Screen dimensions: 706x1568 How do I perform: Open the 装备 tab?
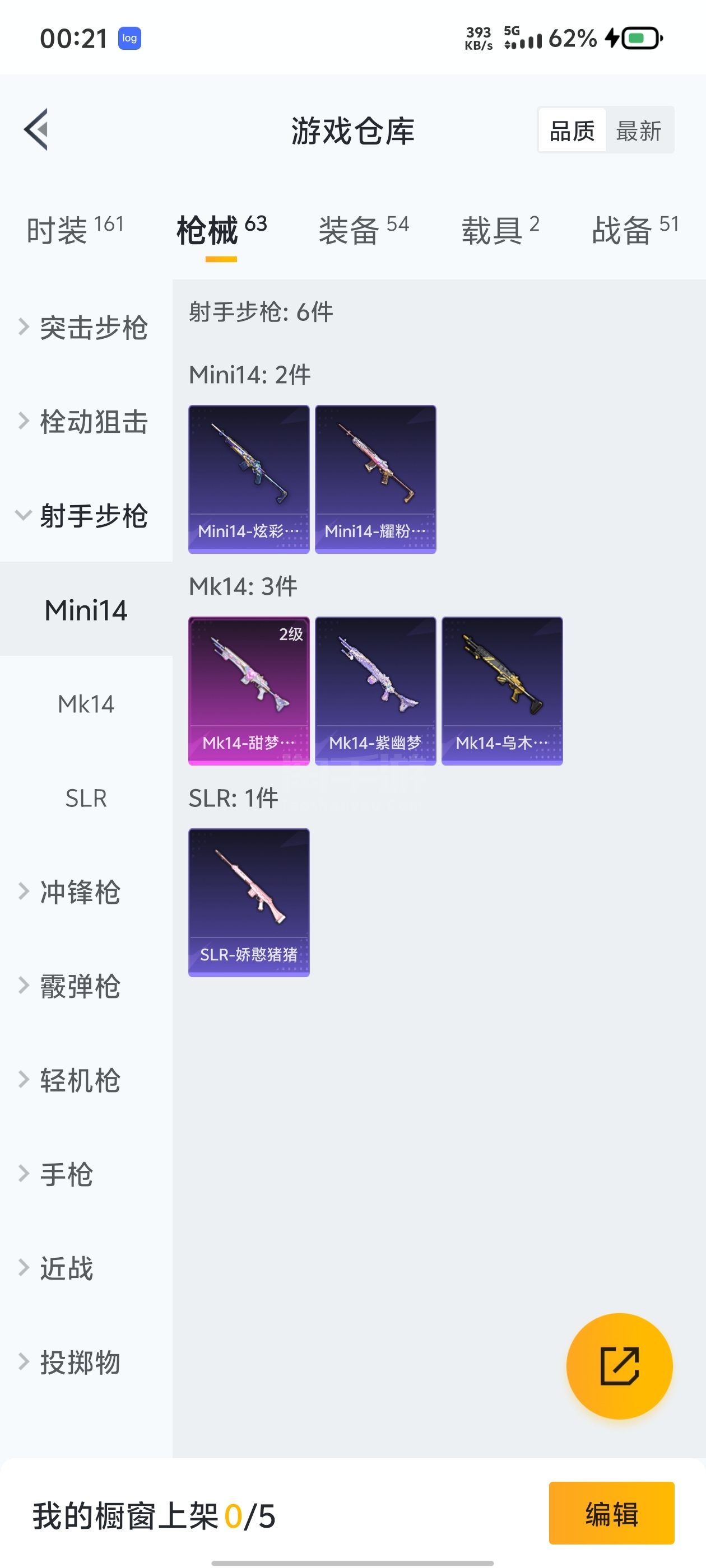pyautogui.click(x=364, y=230)
